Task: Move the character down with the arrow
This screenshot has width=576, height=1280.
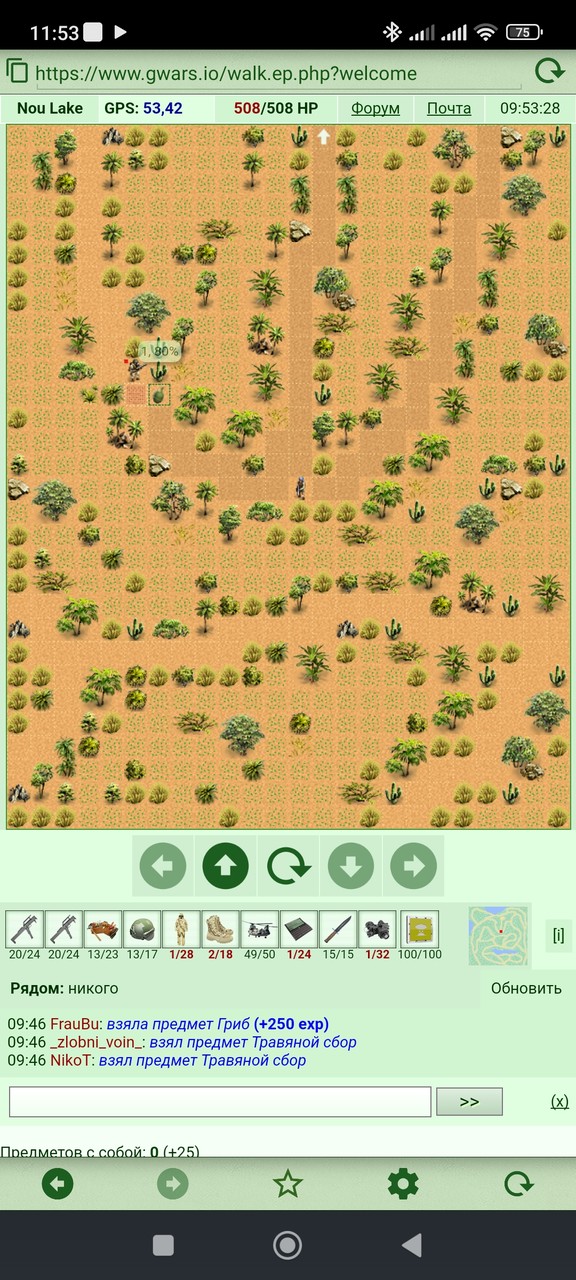Action: point(351,866)
